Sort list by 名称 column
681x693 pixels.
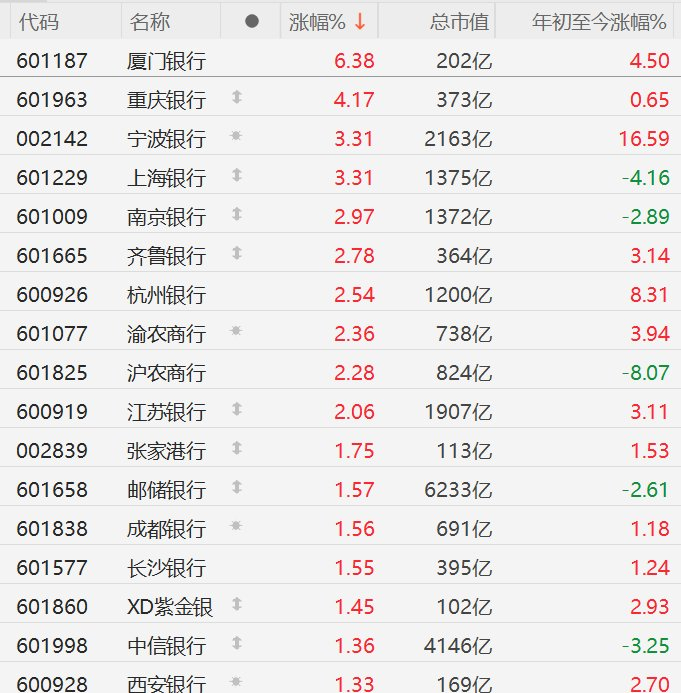pos(150,21)
